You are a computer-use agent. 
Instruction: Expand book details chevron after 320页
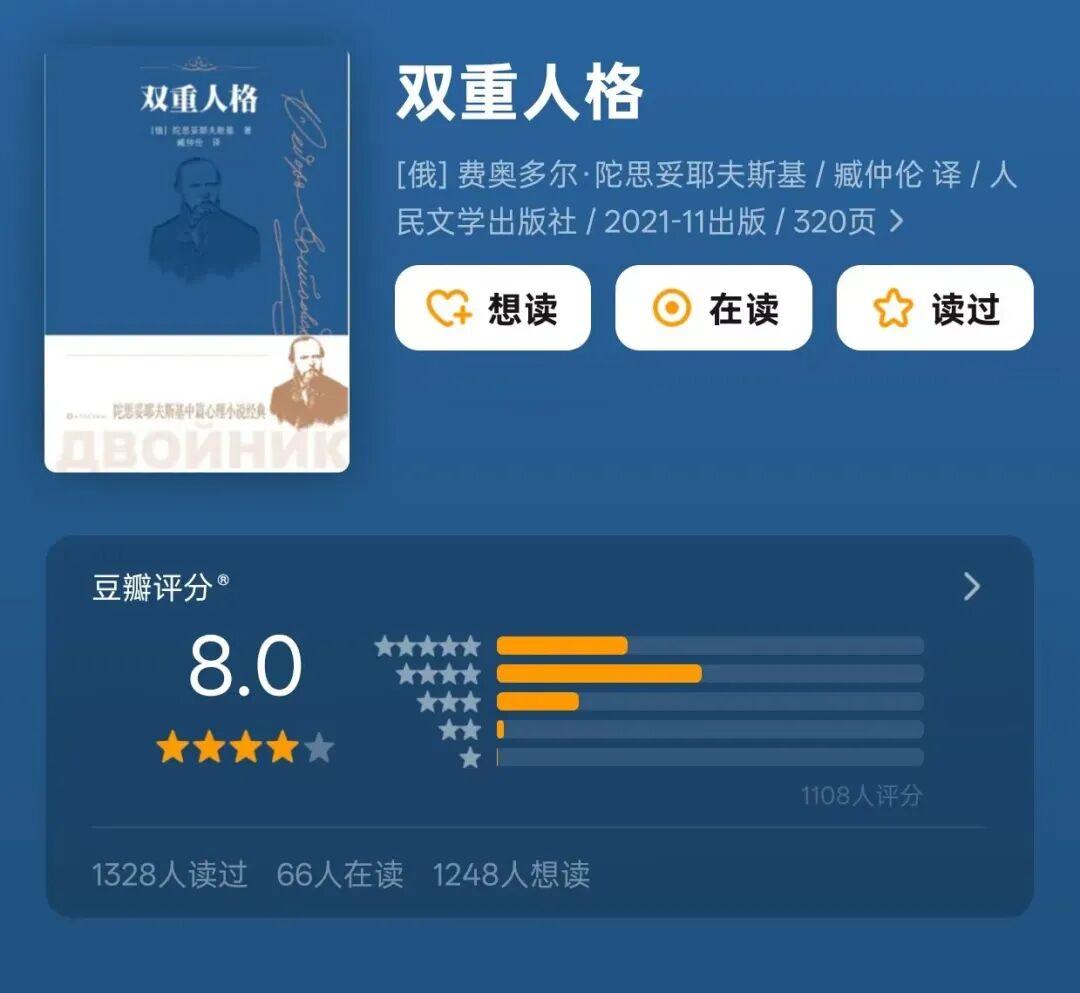point(896,221)
